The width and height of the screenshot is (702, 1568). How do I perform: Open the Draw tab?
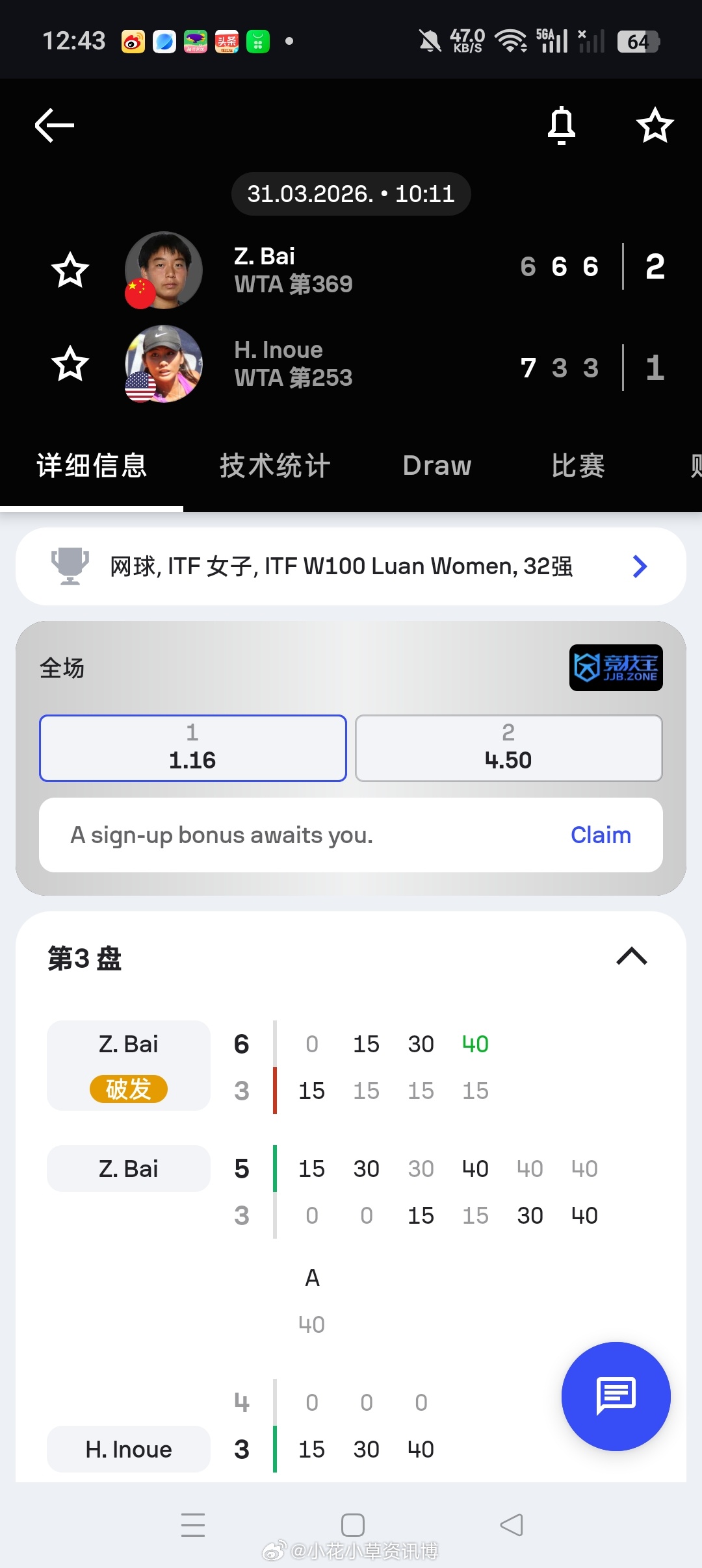click(436, 465)
